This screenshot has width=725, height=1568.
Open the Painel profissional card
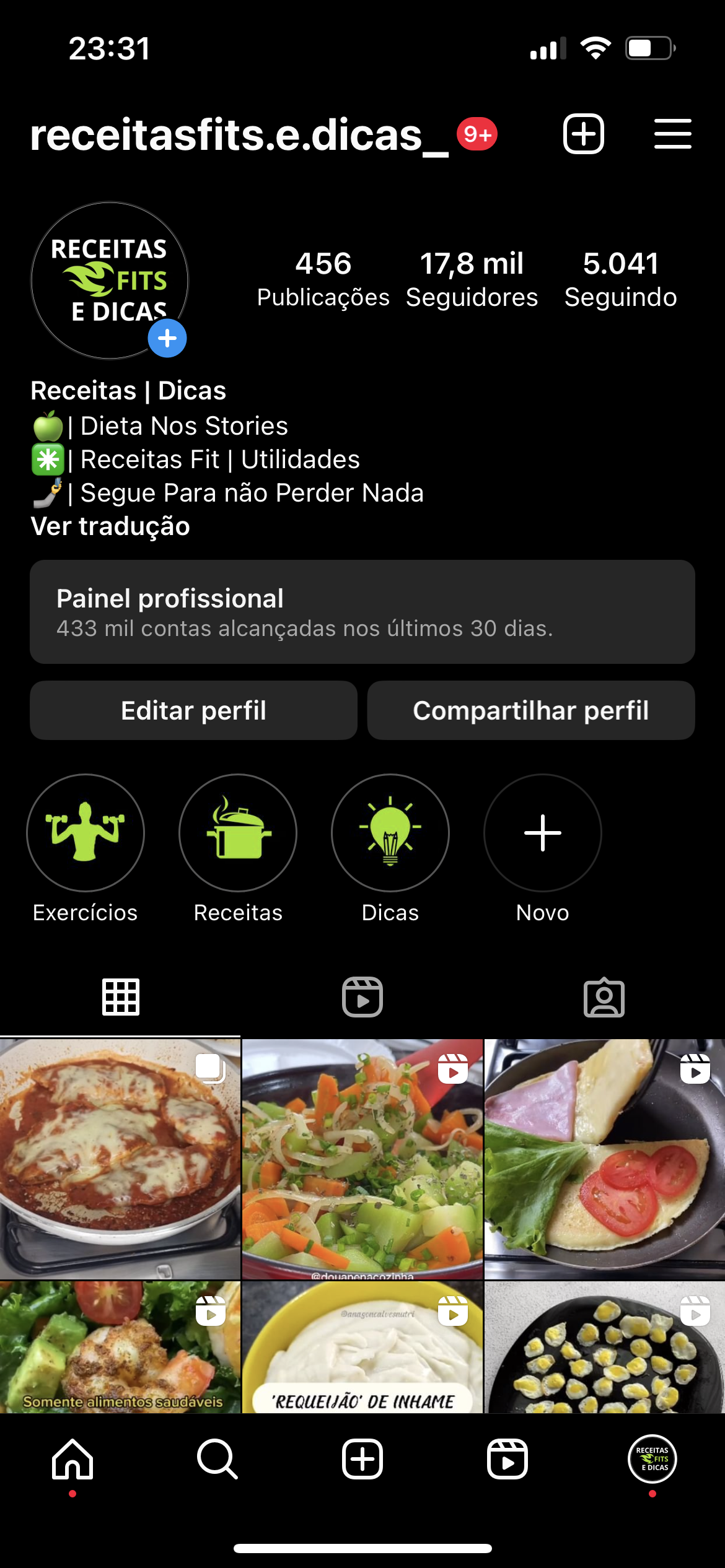[362, 612]
